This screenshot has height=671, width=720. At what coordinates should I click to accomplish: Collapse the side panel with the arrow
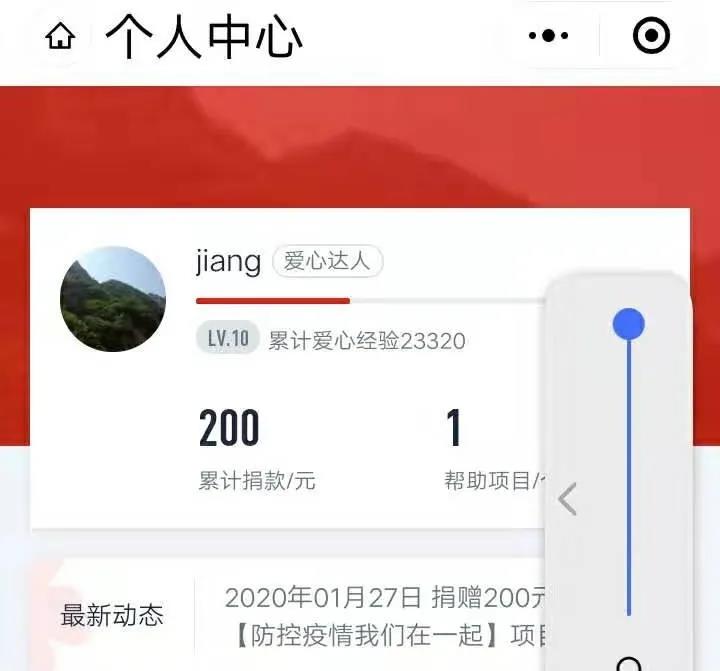click(568, 498)
